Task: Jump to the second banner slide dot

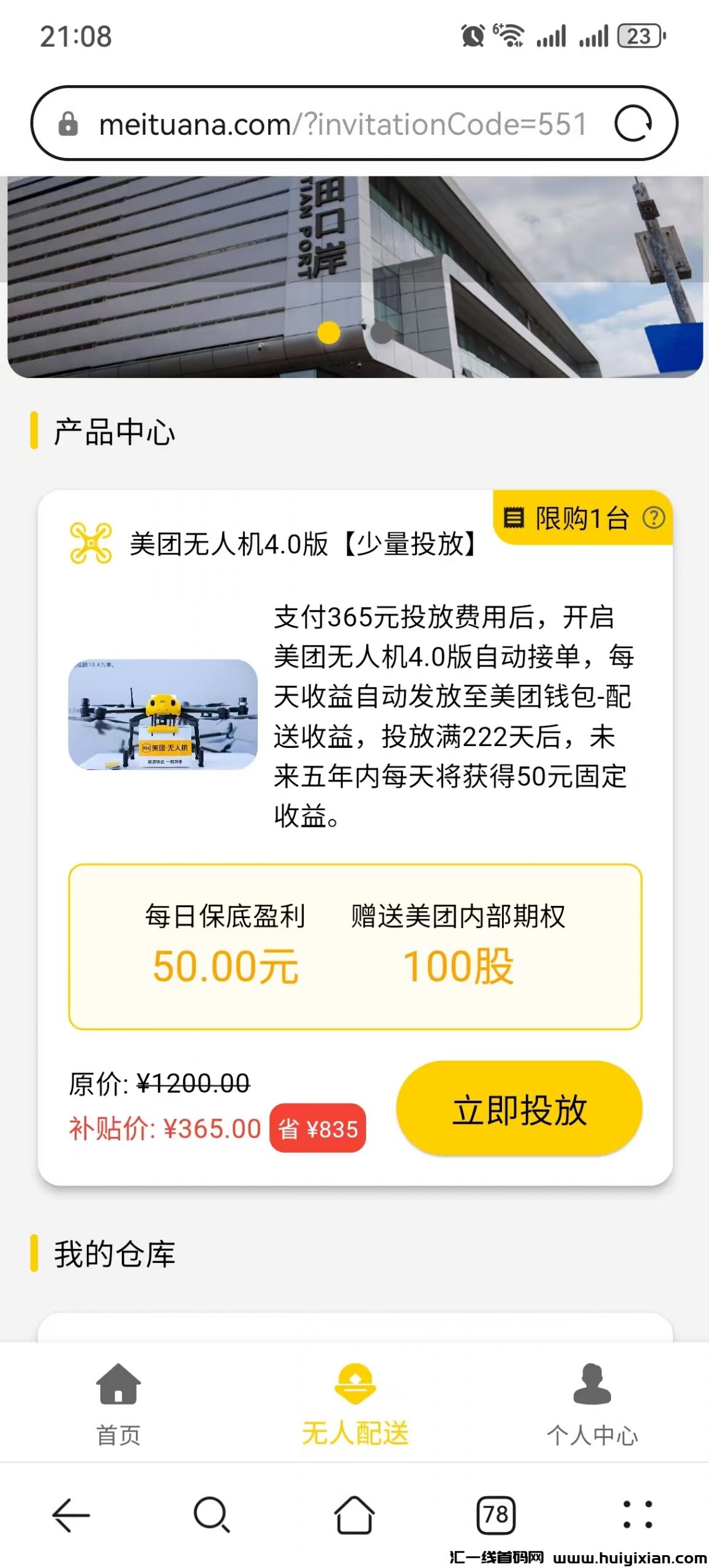Action: (x=381, y=333)
